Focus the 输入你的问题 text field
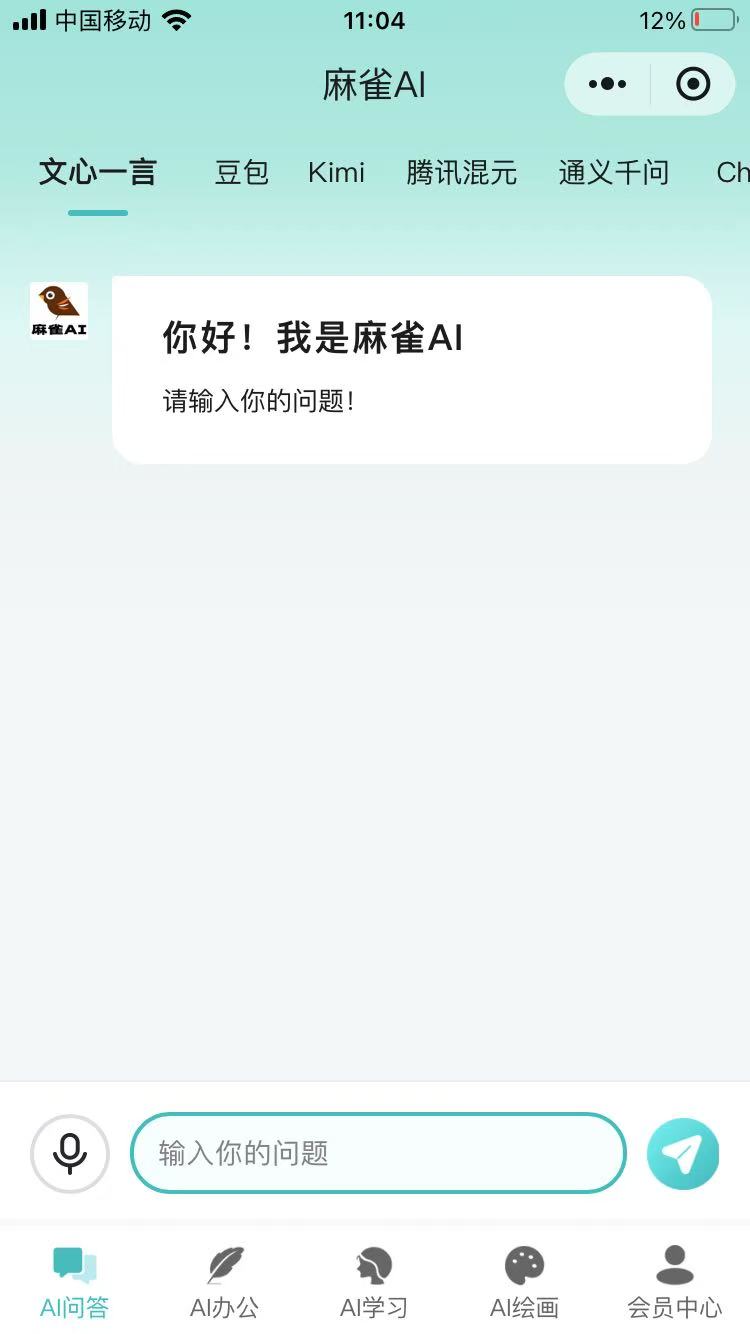Image resolution: width=750 pixels, height=1334 pixels. (378, 1153)
